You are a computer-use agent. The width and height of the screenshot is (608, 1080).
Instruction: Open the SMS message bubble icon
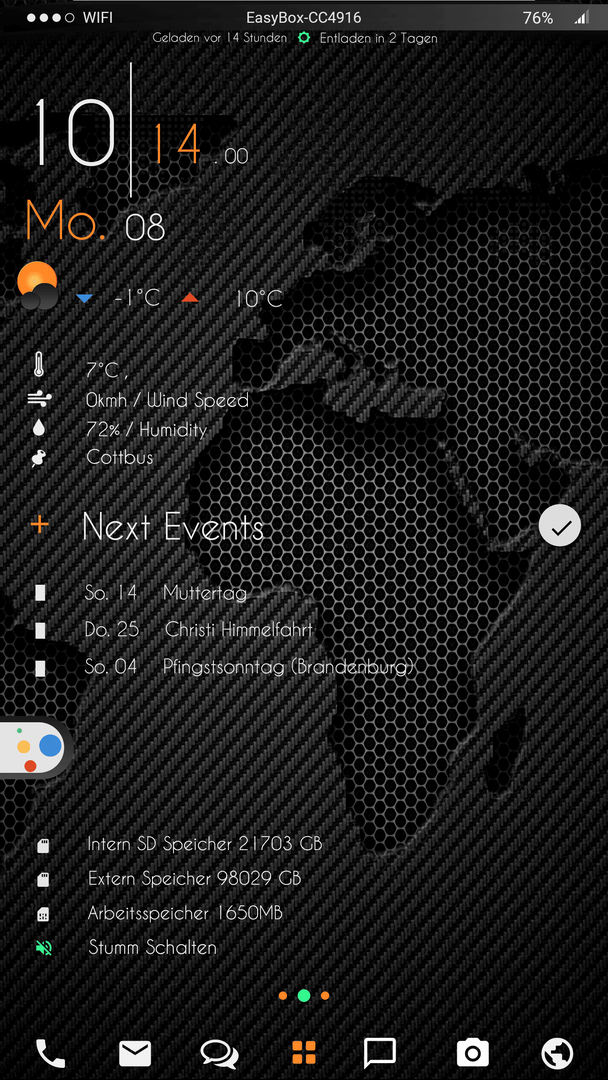point(379,1053)
